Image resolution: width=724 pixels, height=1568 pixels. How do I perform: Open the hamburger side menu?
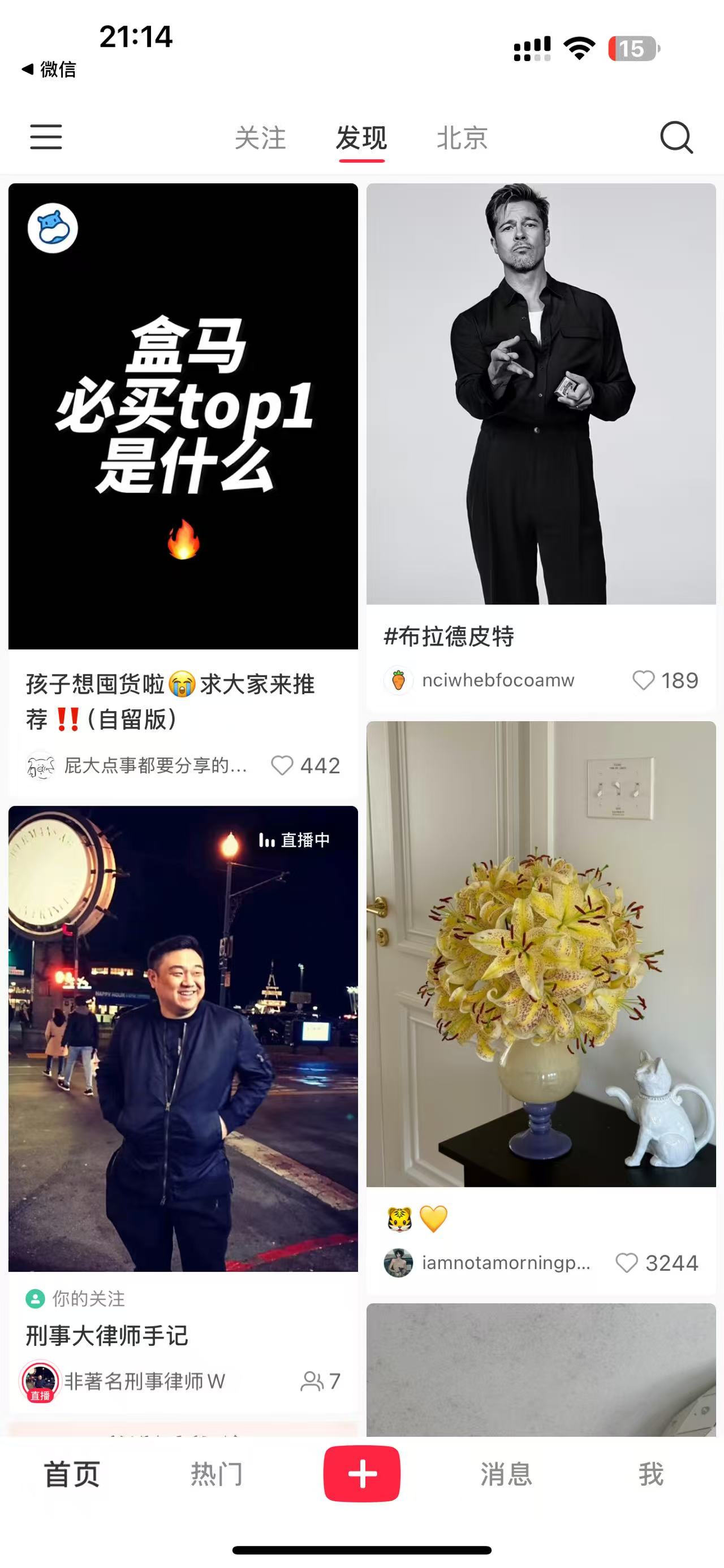pos(46,137)
